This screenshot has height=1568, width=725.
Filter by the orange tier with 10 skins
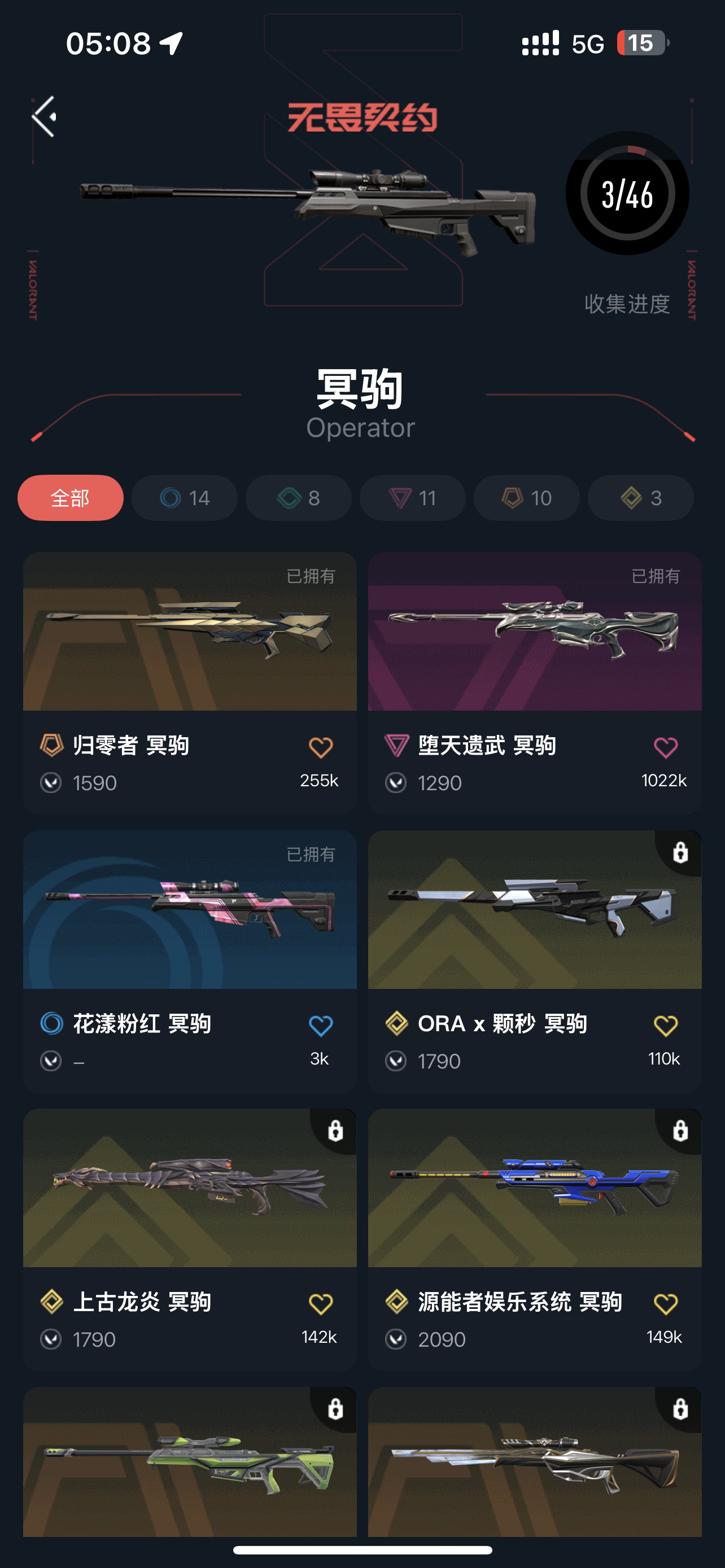(526, 498)
